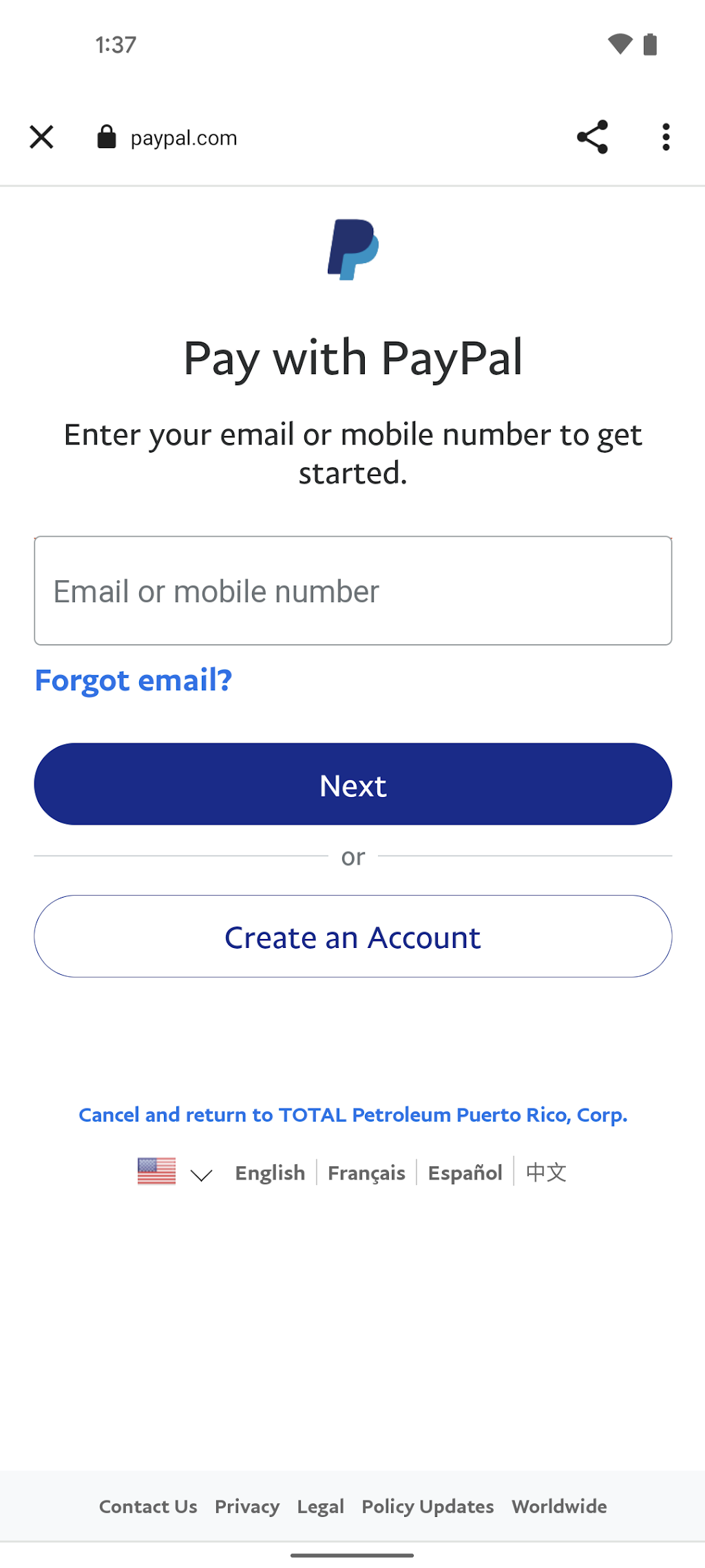Switch language to Español
The width and height of the screenshot is (705, 1568).
pyautogui.click(x=465, y=1173)
